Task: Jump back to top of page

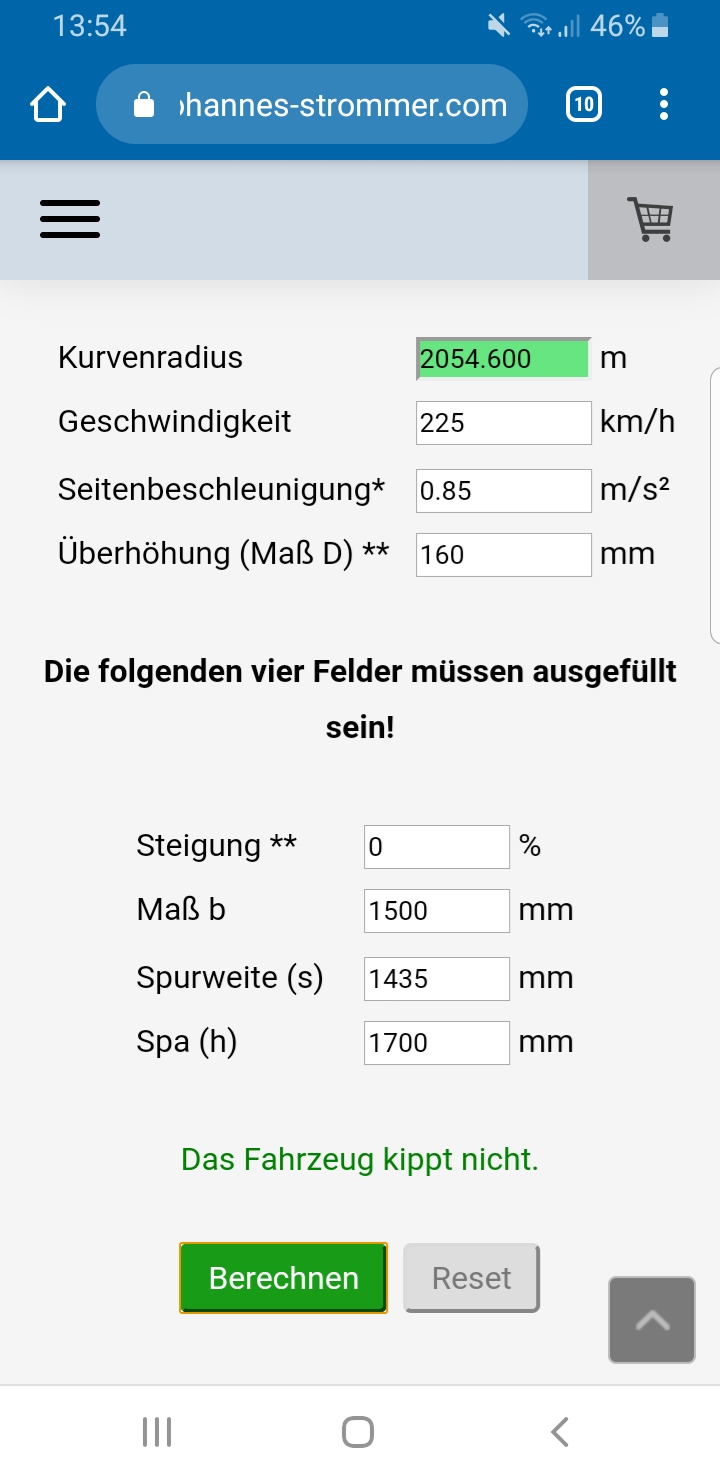Action: [x=652, y=1320]
